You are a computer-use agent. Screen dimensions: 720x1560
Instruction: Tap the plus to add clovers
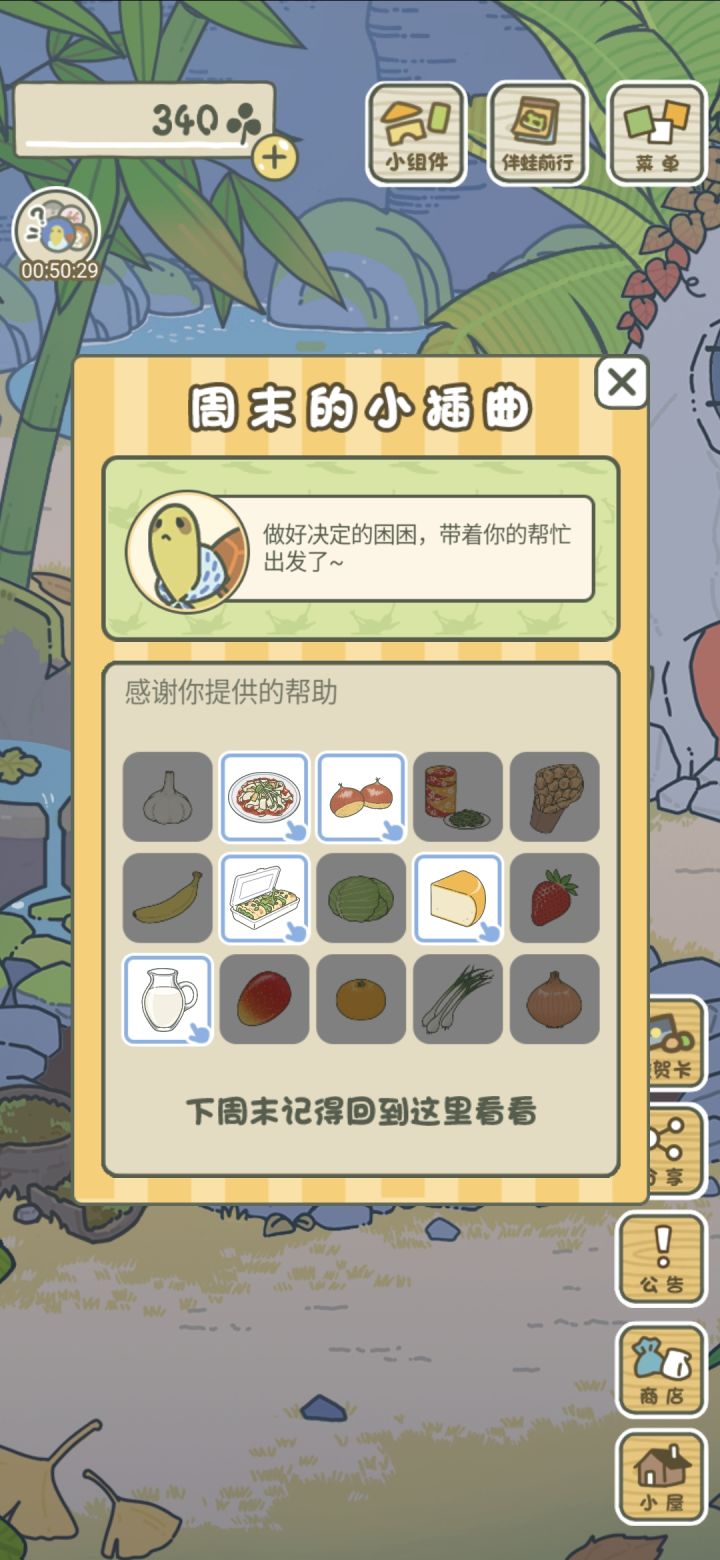coord(275,156)
